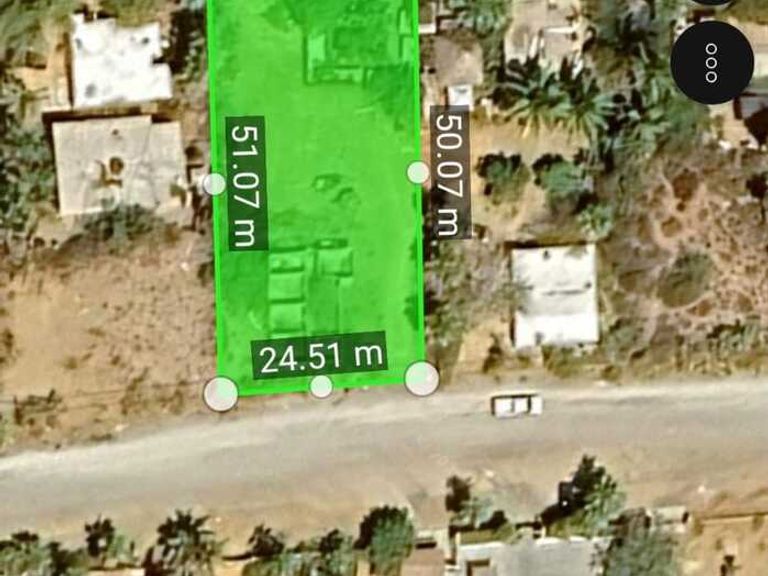
Task: Select the midpoint handle on the 51.07 m edge
Action: [214, 184]
